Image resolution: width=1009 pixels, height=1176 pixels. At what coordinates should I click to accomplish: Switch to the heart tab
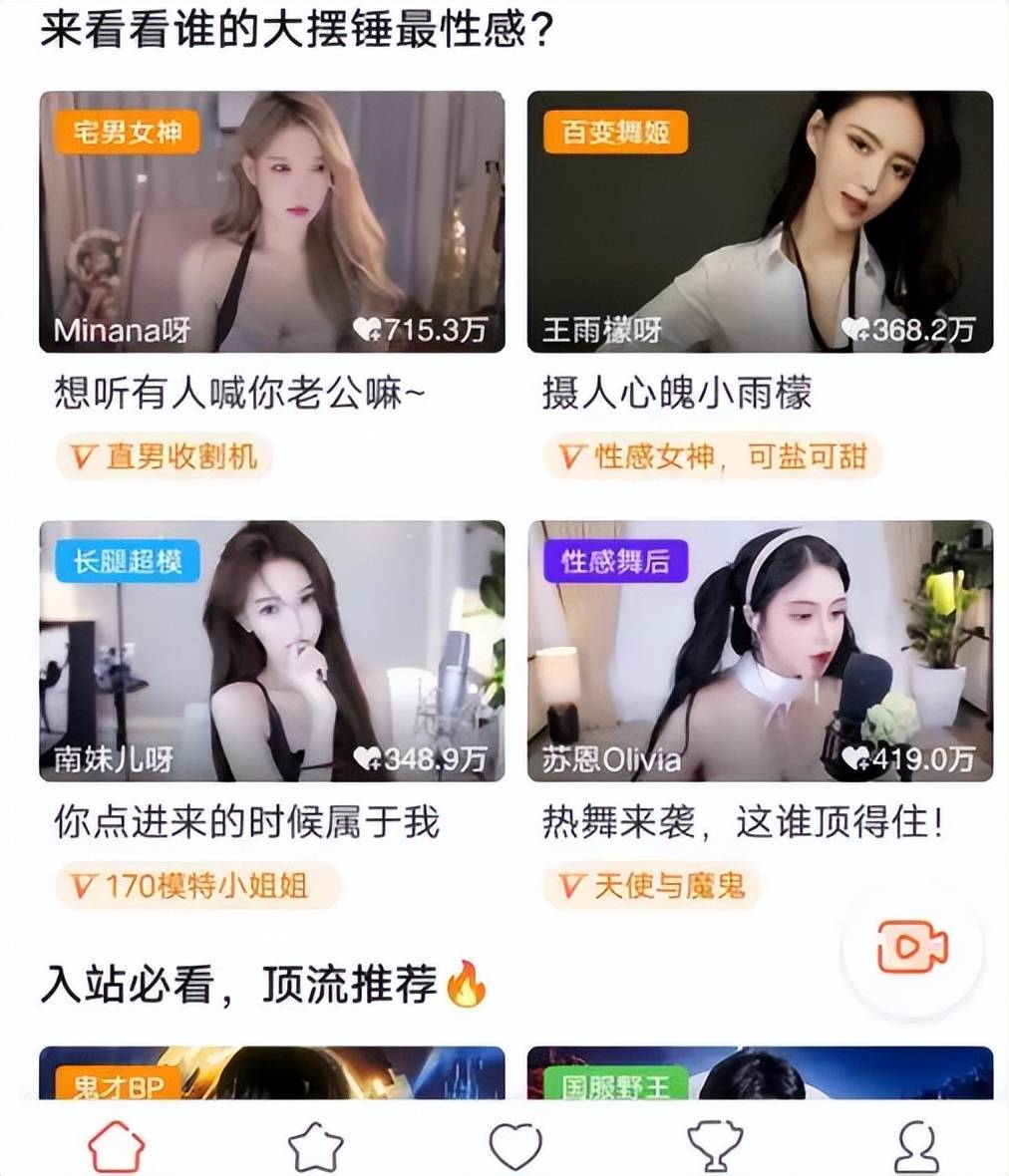(x=515, y=1146)
